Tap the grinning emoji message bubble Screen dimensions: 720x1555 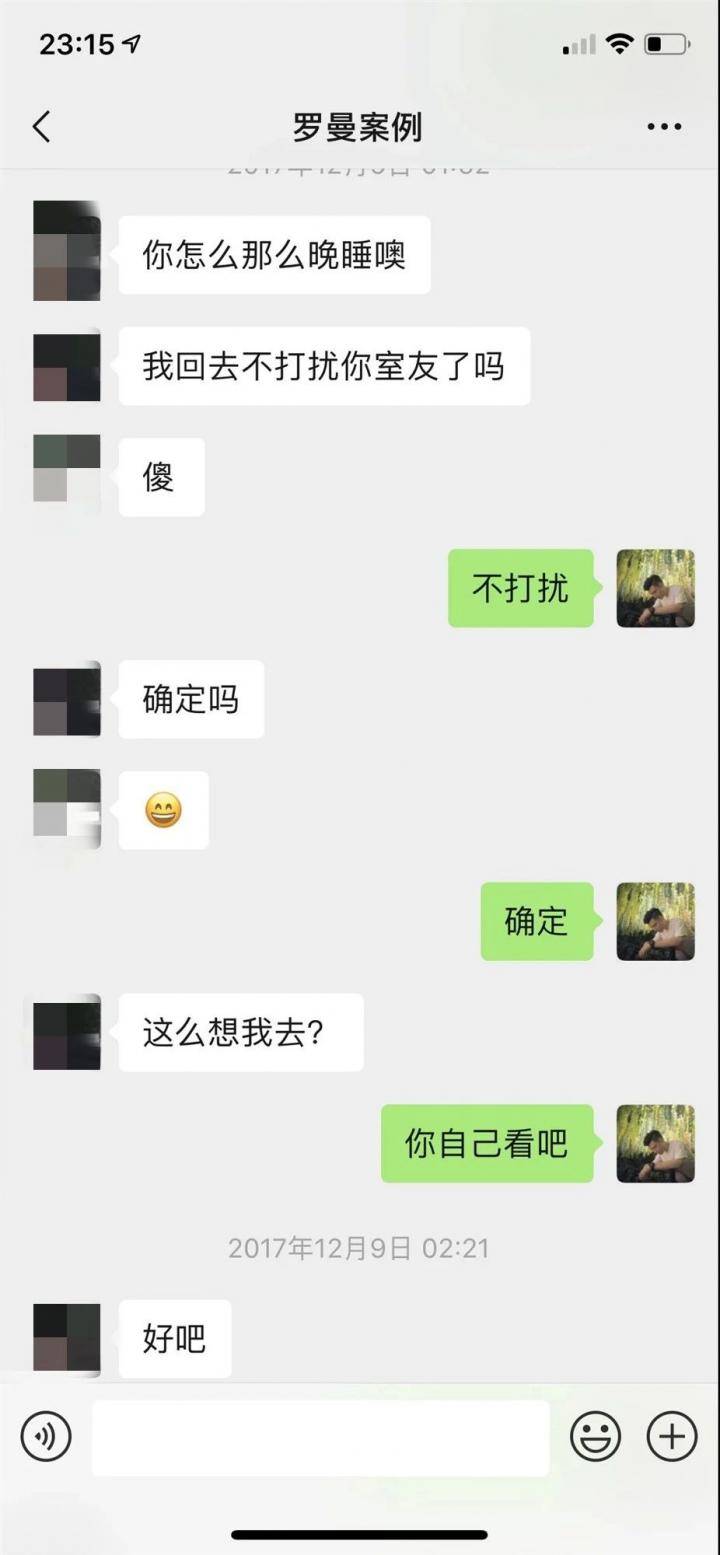click(163, 810)
